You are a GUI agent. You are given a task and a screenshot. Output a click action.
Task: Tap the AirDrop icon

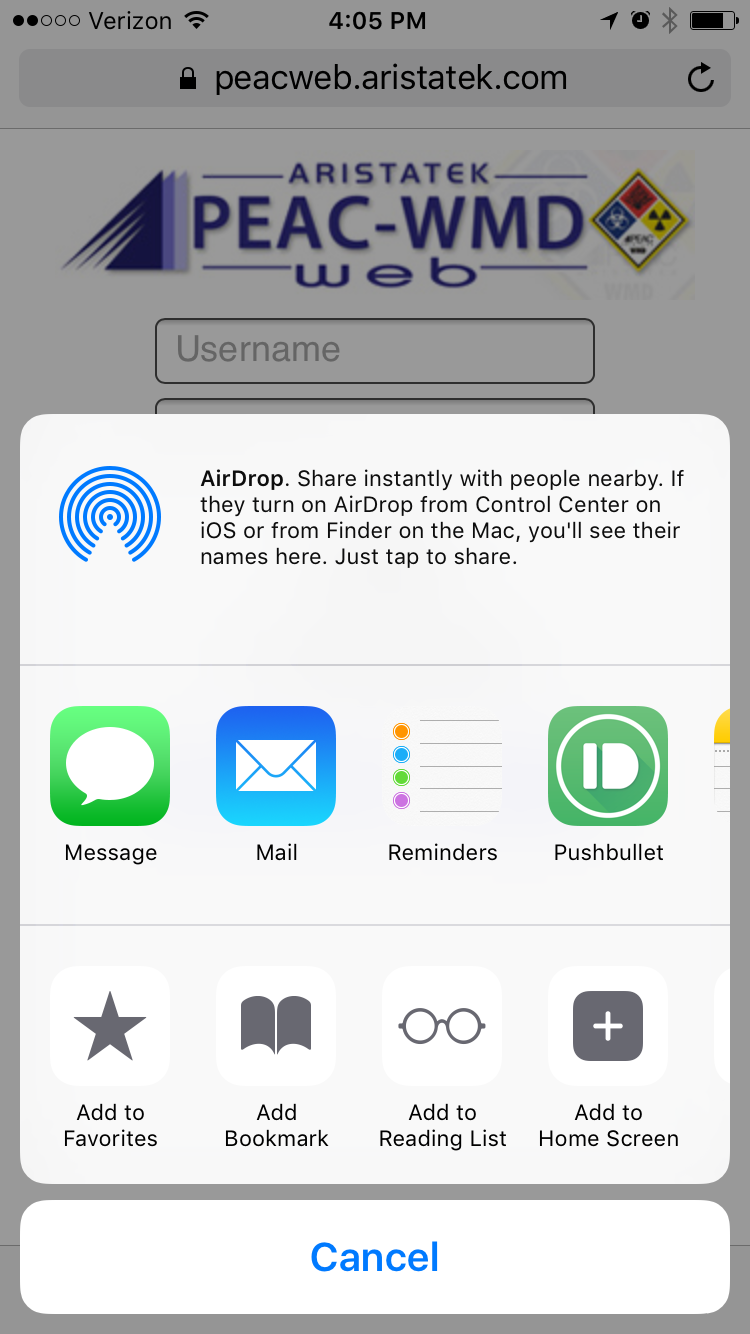pos(110,516)
